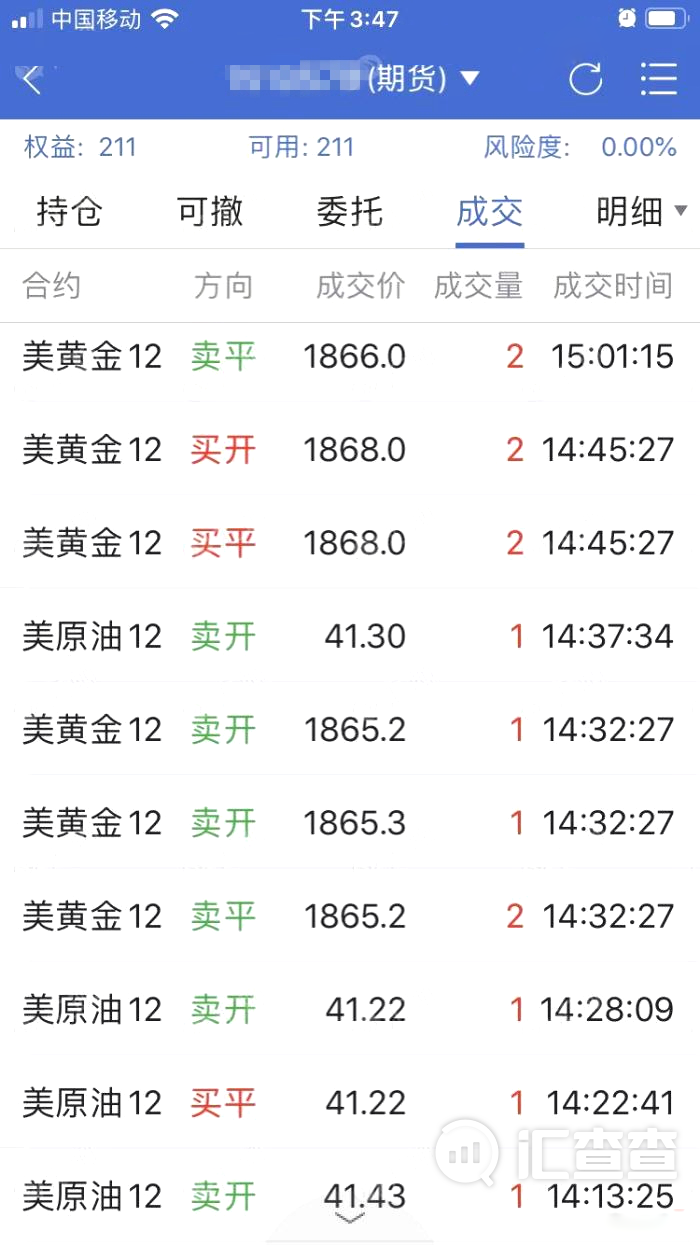Open the futures account dropdown
Viewport: 700px width, 1245px height.
click(354, 78)
